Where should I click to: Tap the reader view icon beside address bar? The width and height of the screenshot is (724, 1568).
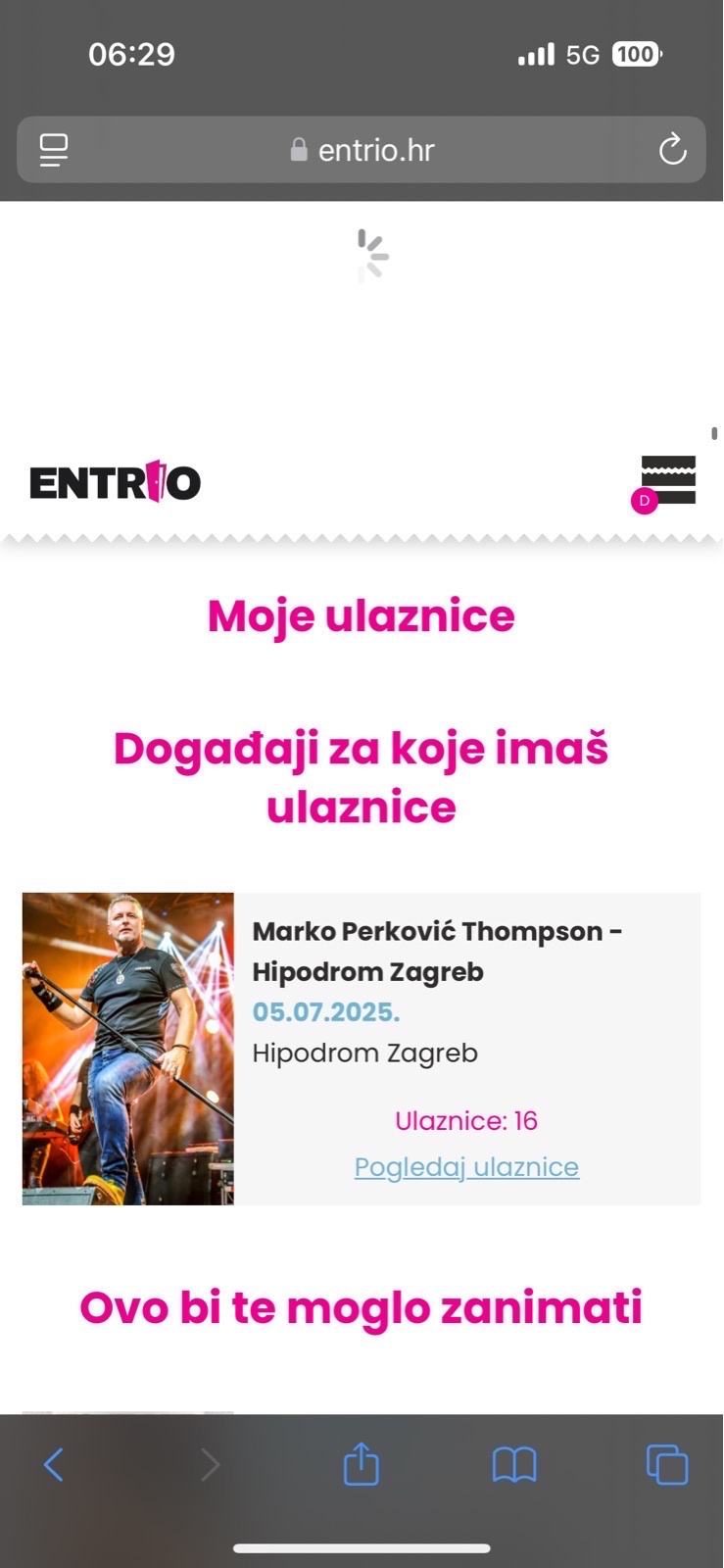52,149
